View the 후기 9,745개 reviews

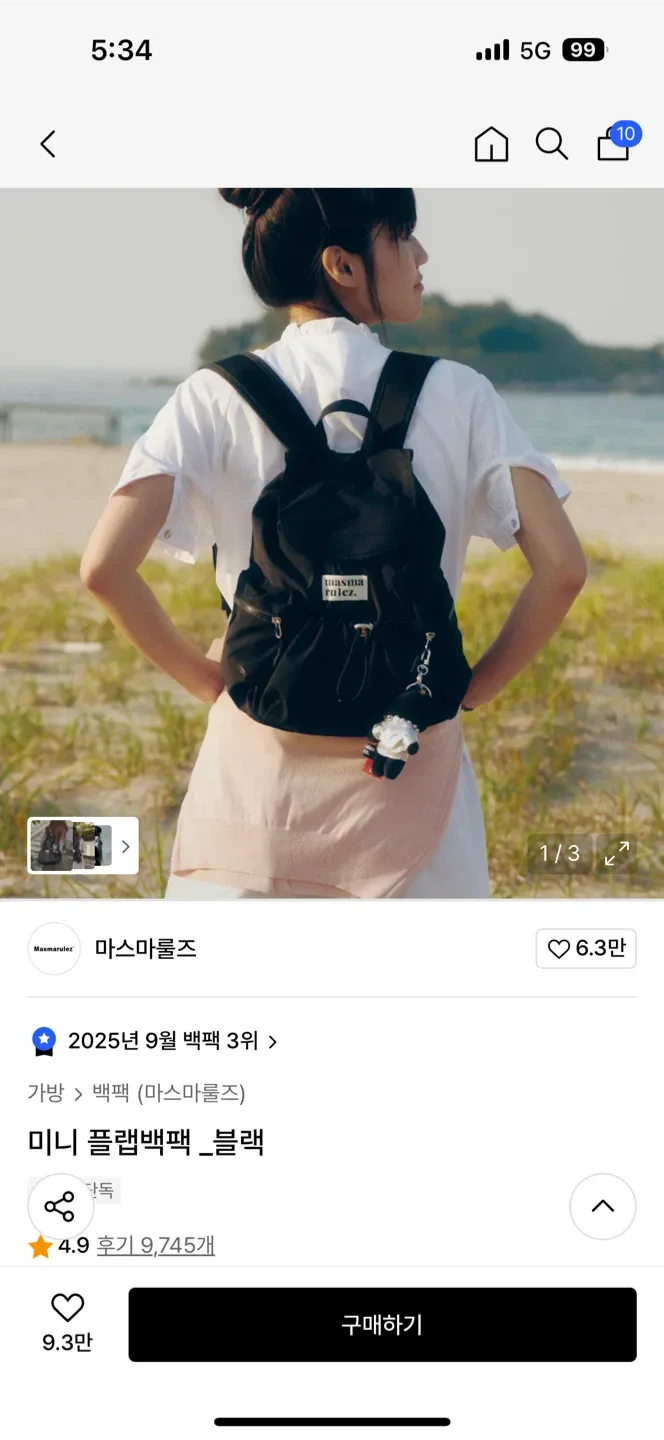coord(155,1245)
